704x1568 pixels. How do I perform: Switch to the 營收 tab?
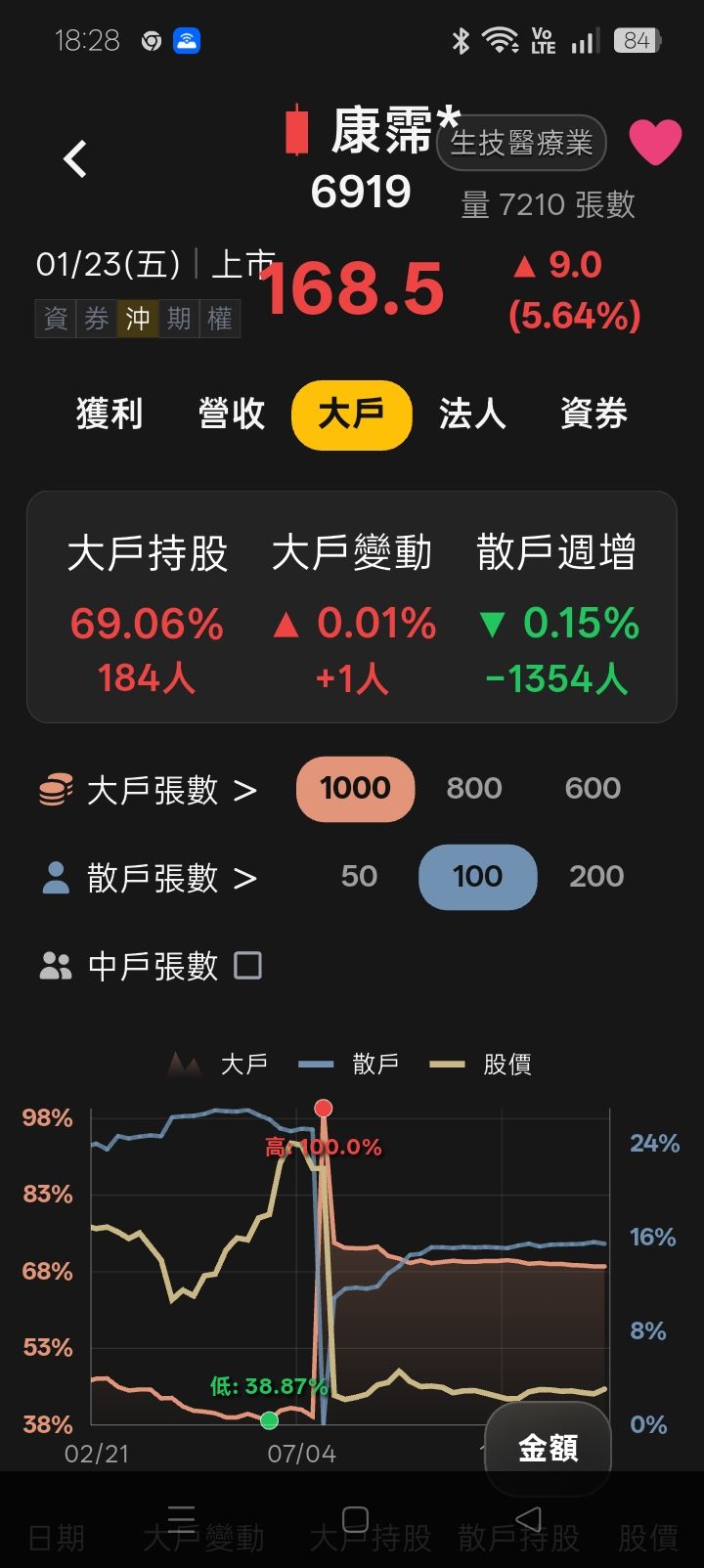tap(232, 414)
